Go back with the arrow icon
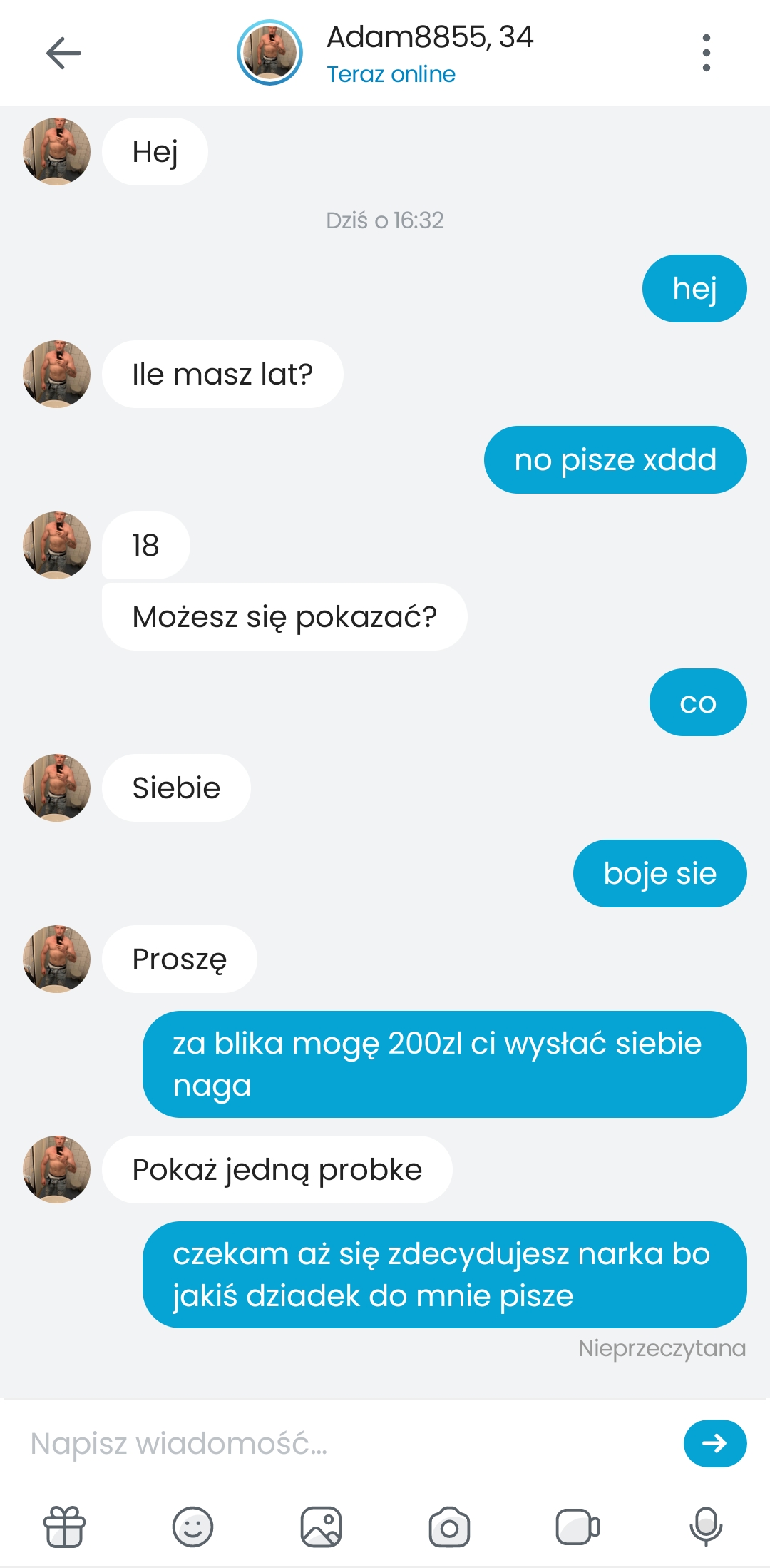This screenshot has height=1568, width=770. (x=63, y=53)
